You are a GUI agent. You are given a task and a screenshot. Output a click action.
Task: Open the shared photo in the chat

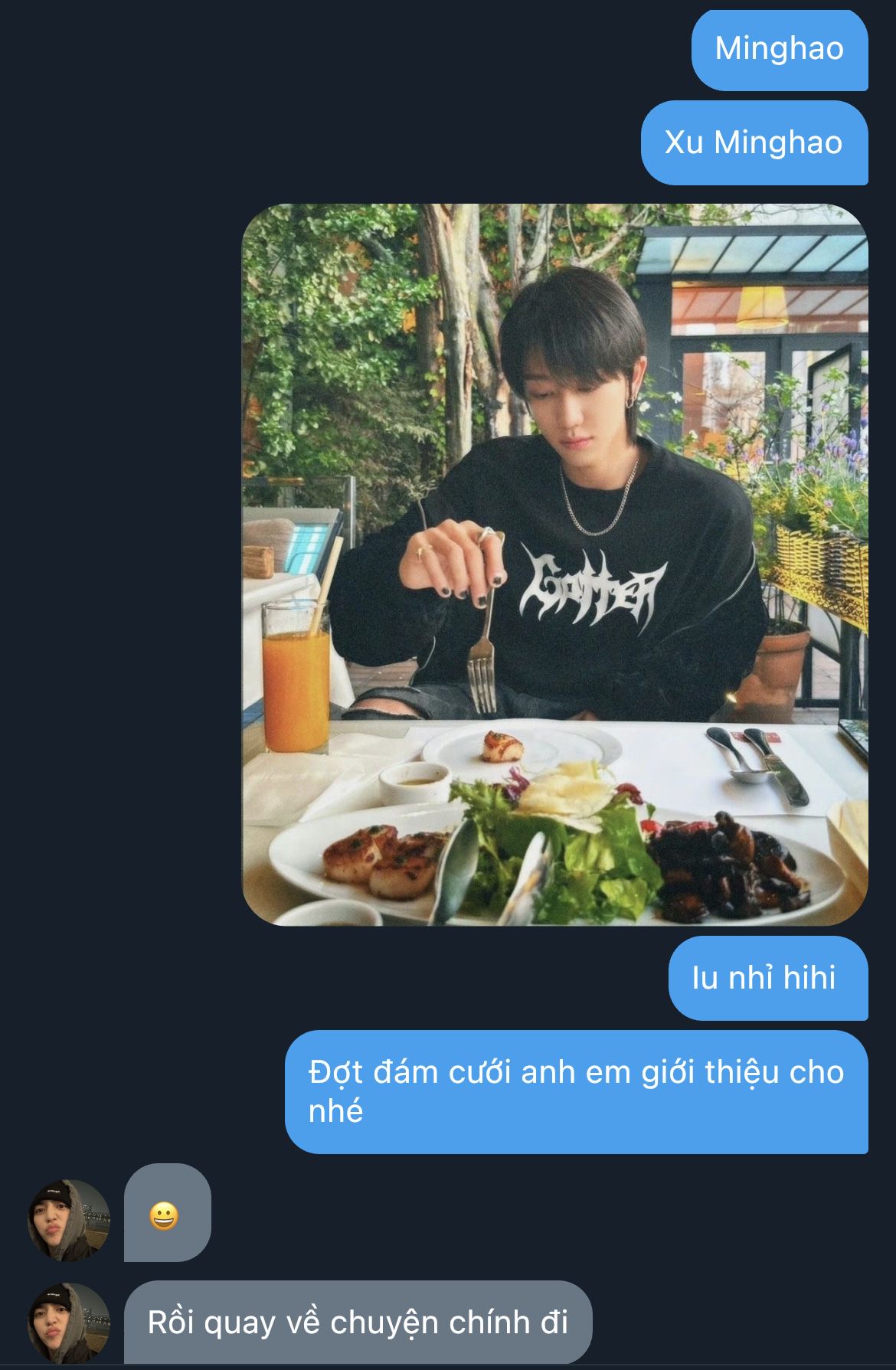pos(554,565)
